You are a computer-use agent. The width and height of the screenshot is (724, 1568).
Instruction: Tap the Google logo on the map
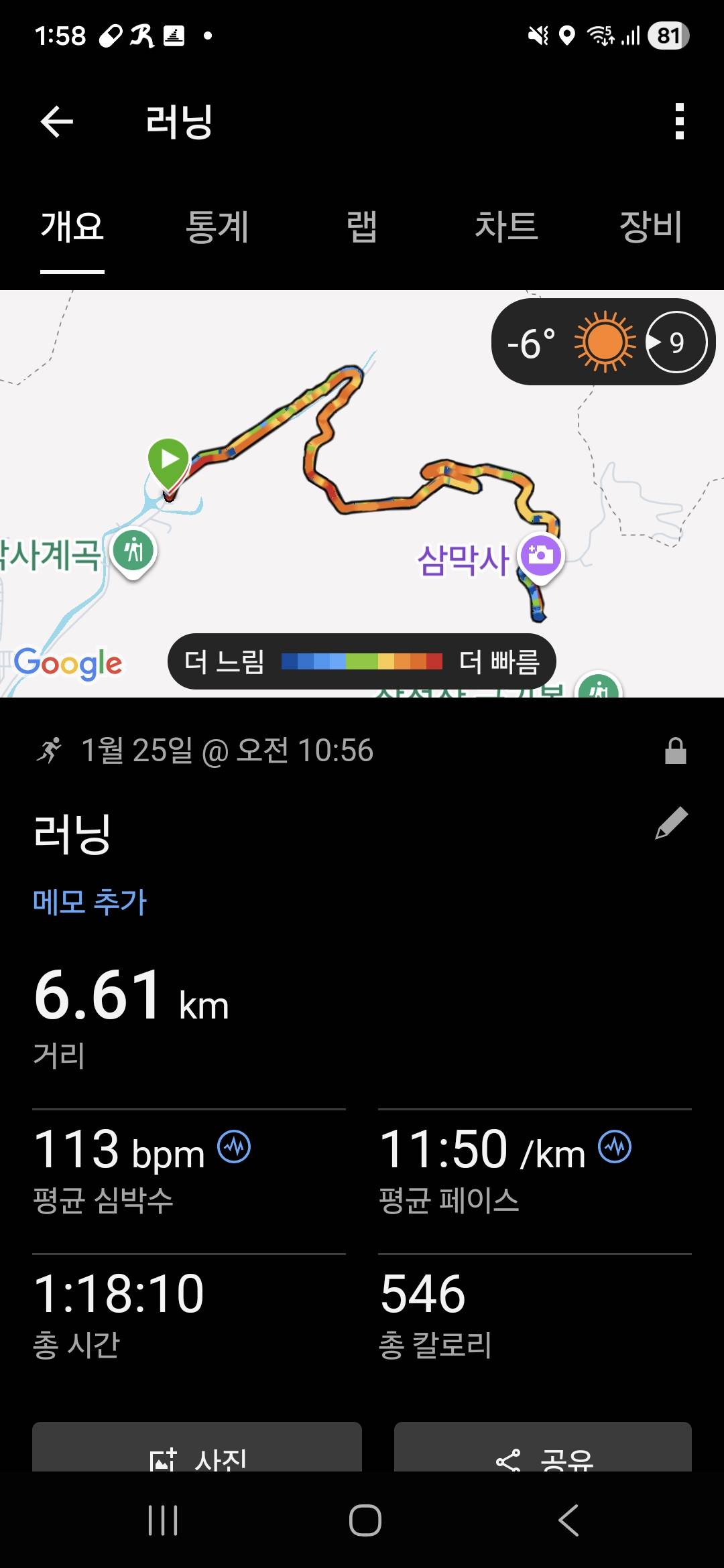[67, 664]
